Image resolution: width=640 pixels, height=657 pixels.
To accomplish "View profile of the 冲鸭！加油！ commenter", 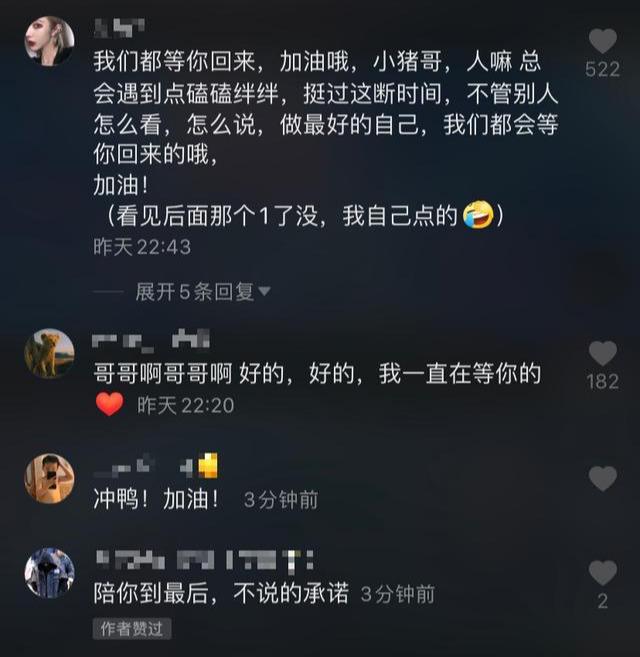I will tap(49, 479).
